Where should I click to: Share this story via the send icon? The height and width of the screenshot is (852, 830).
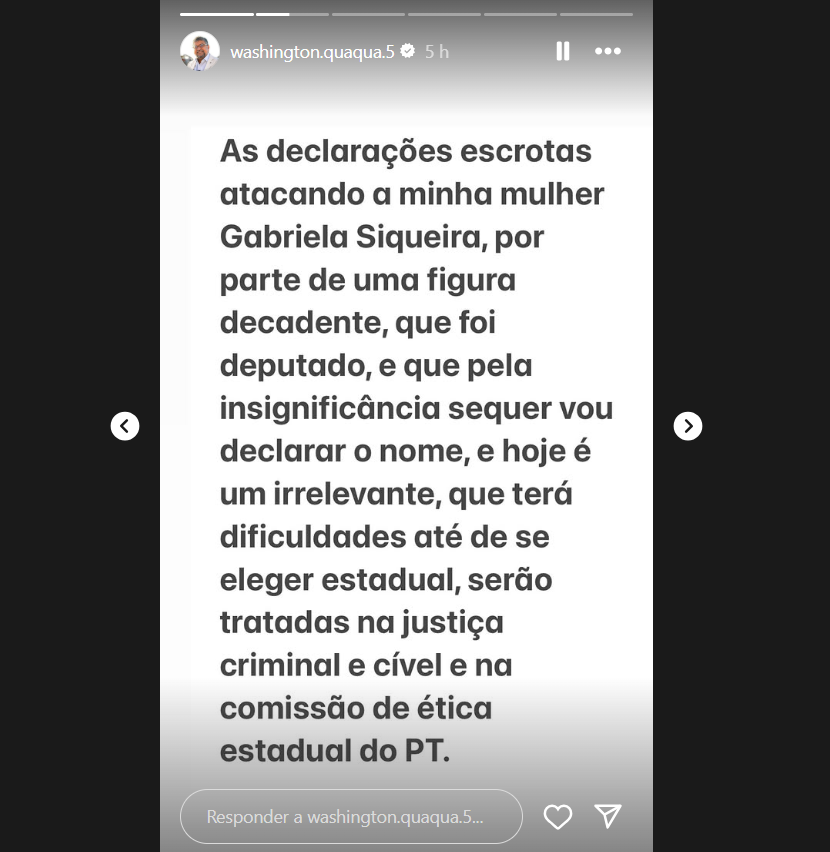608,816
